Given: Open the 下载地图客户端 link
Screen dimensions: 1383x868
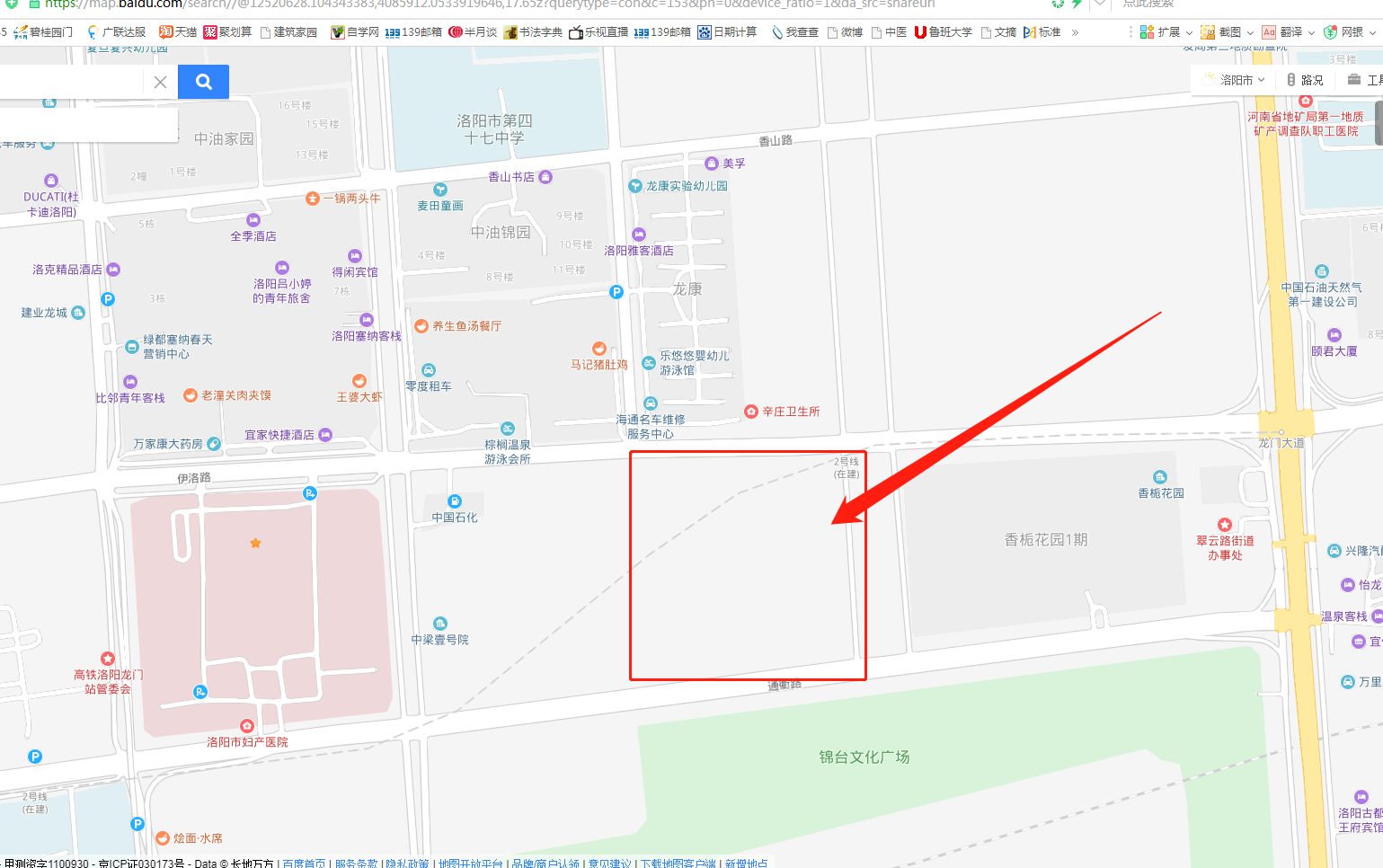Looking at the screenshot, I should [678, 863].
